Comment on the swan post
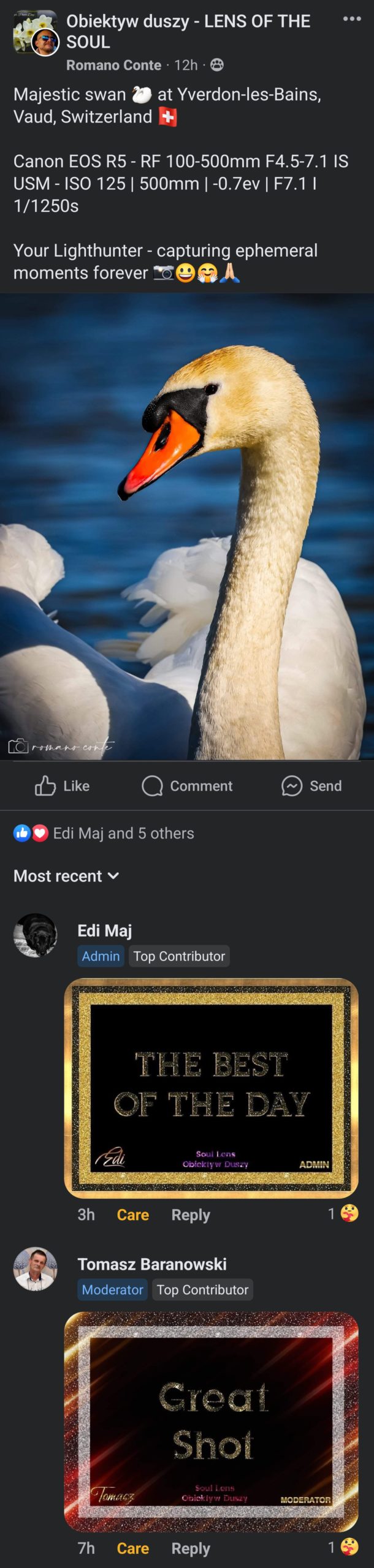374x1568 pixels. [x=187, y=786]
